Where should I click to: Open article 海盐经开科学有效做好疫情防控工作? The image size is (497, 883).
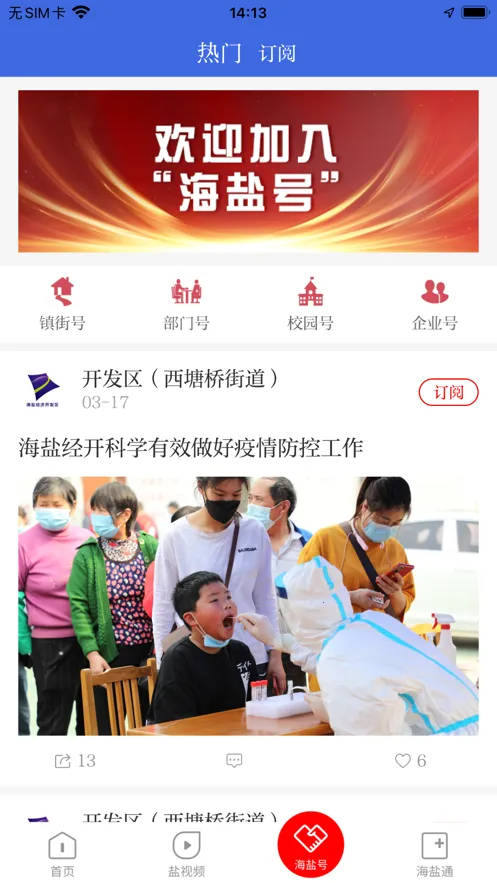191,448
